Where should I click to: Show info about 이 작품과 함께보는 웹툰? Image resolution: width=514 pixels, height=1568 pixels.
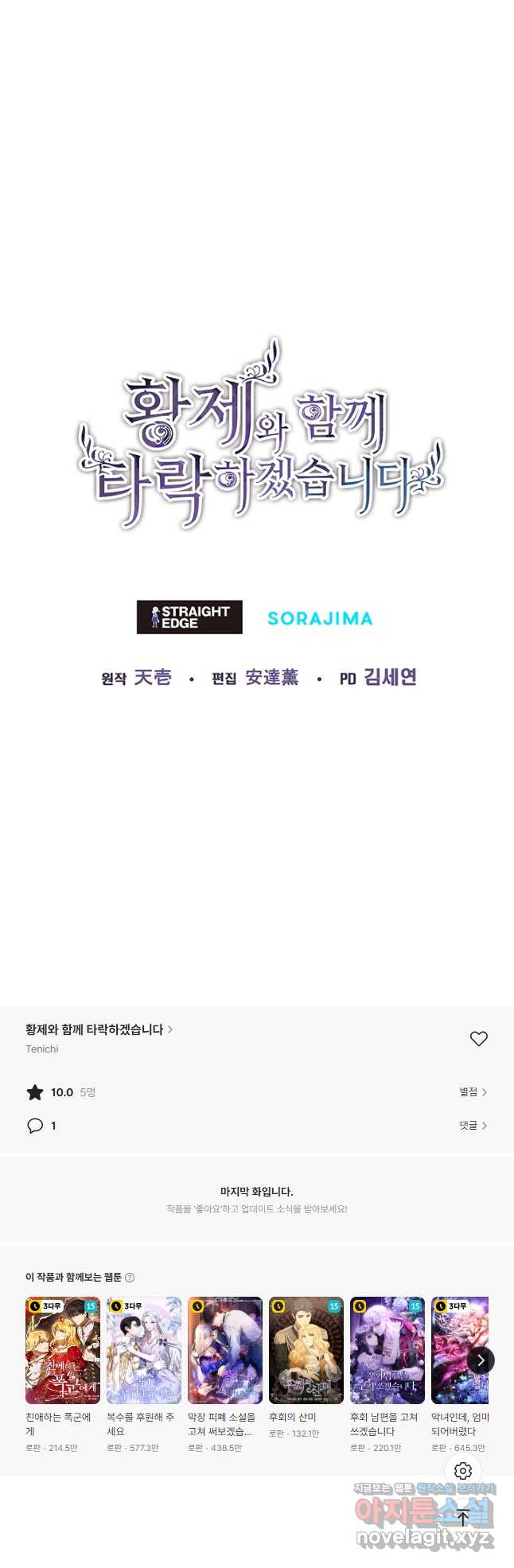pos(130,1278)
